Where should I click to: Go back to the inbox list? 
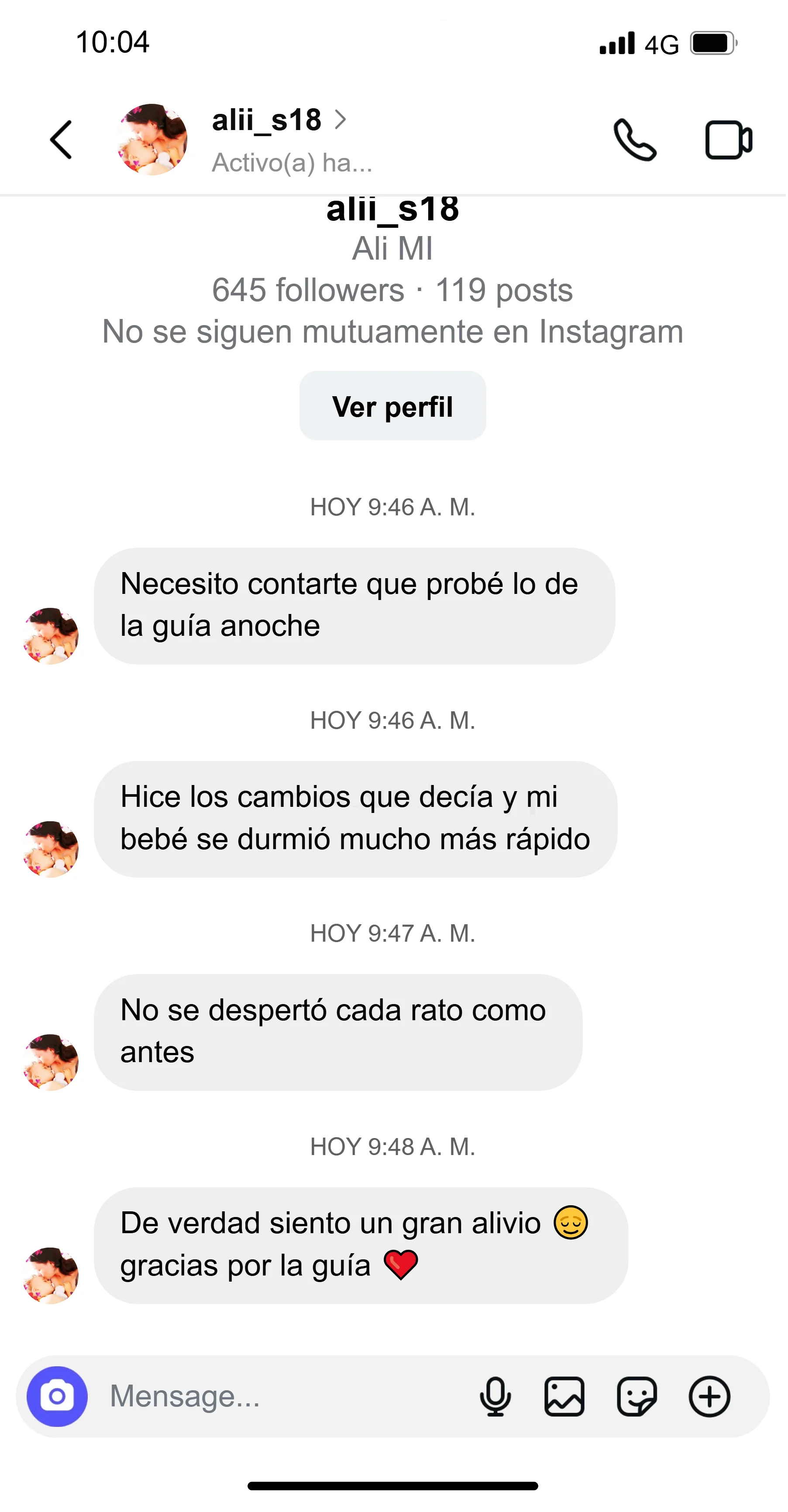tap(61, 140)
